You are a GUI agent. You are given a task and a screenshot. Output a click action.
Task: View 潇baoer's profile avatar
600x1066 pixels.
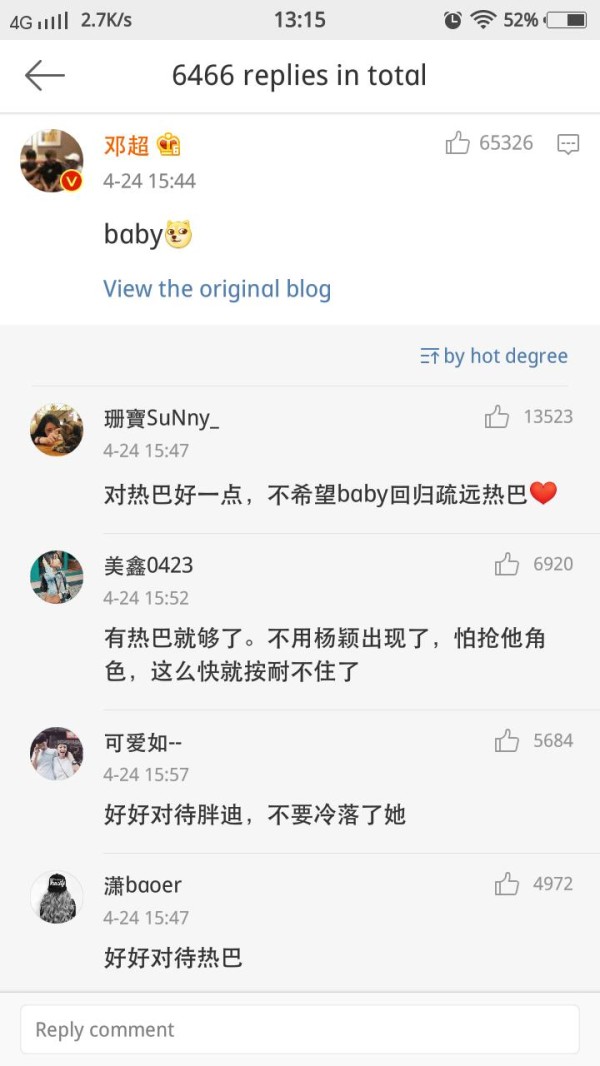57,896
